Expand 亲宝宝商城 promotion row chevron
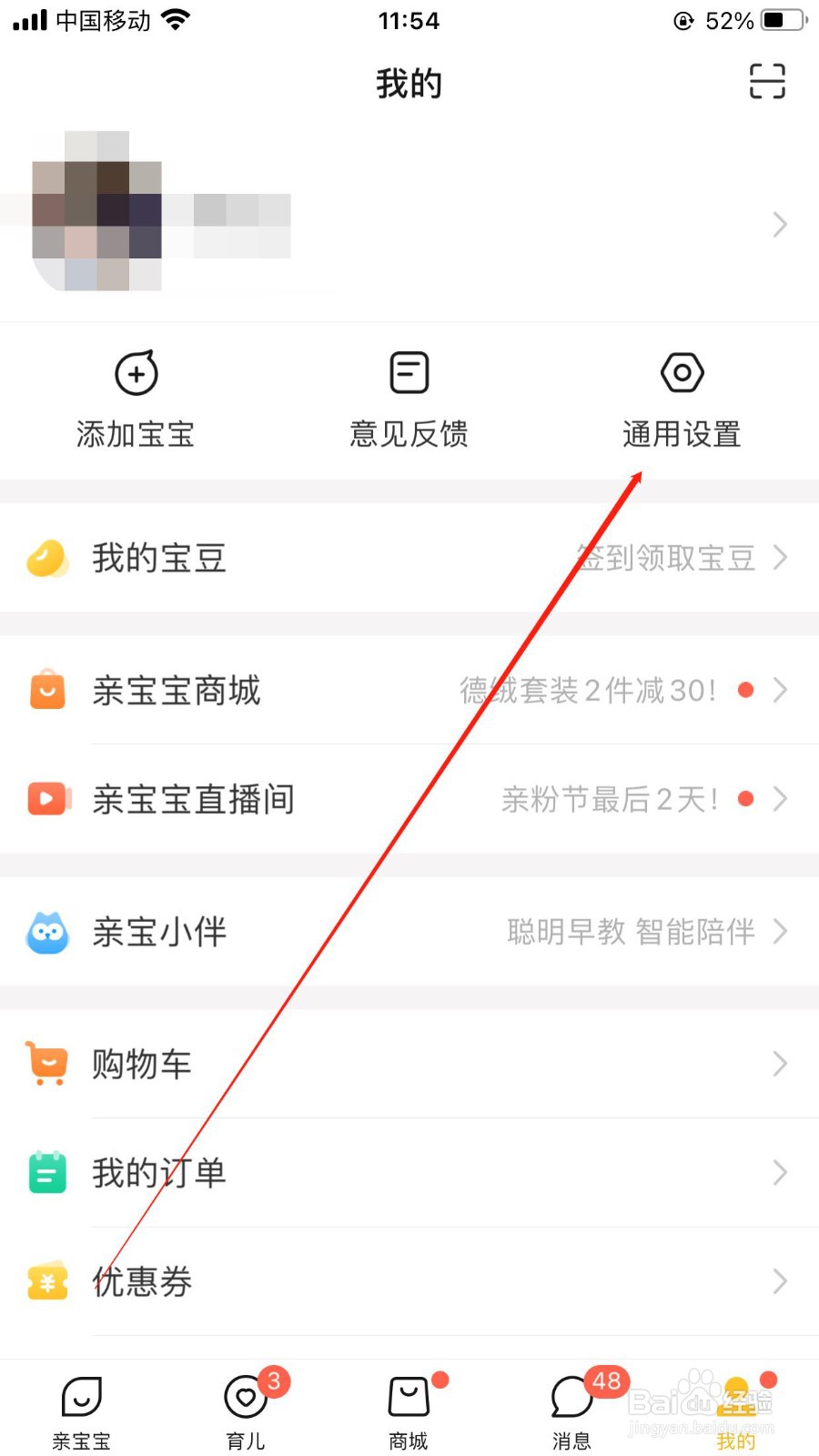 pyautogui.click(x=779, y=690)
